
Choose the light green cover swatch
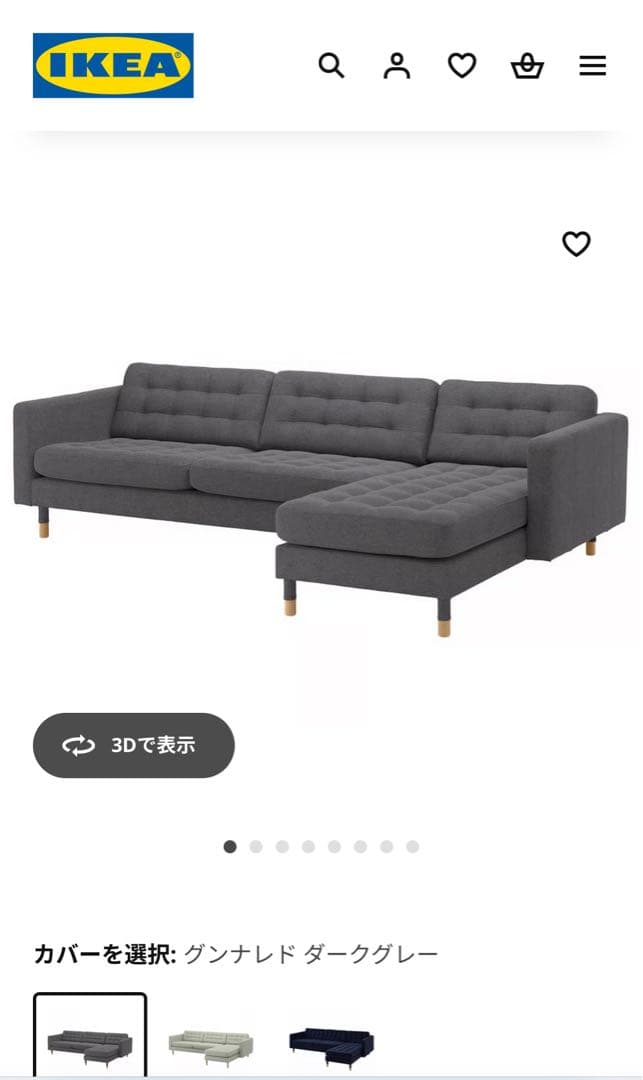[210, 1043]
